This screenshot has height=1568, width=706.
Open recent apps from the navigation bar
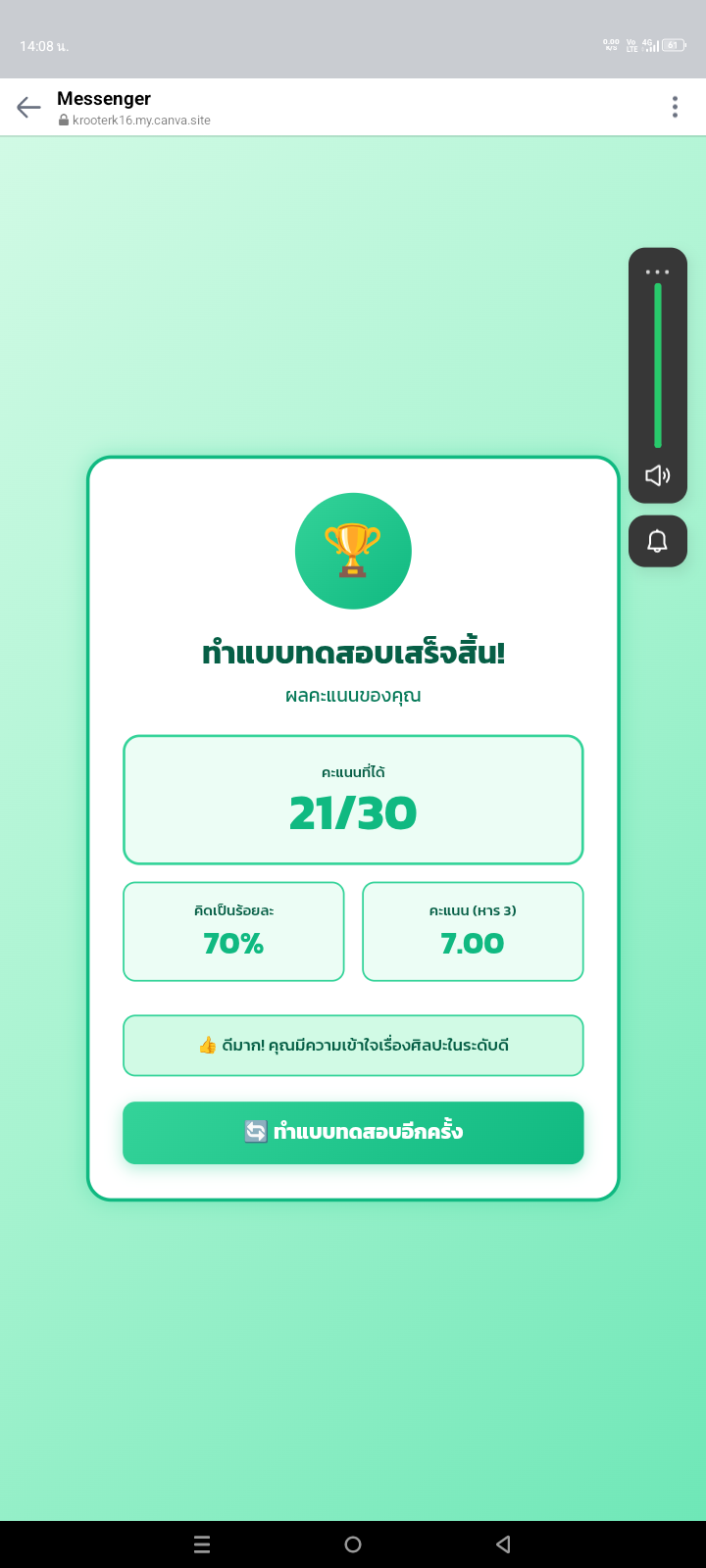[202, 1544]
